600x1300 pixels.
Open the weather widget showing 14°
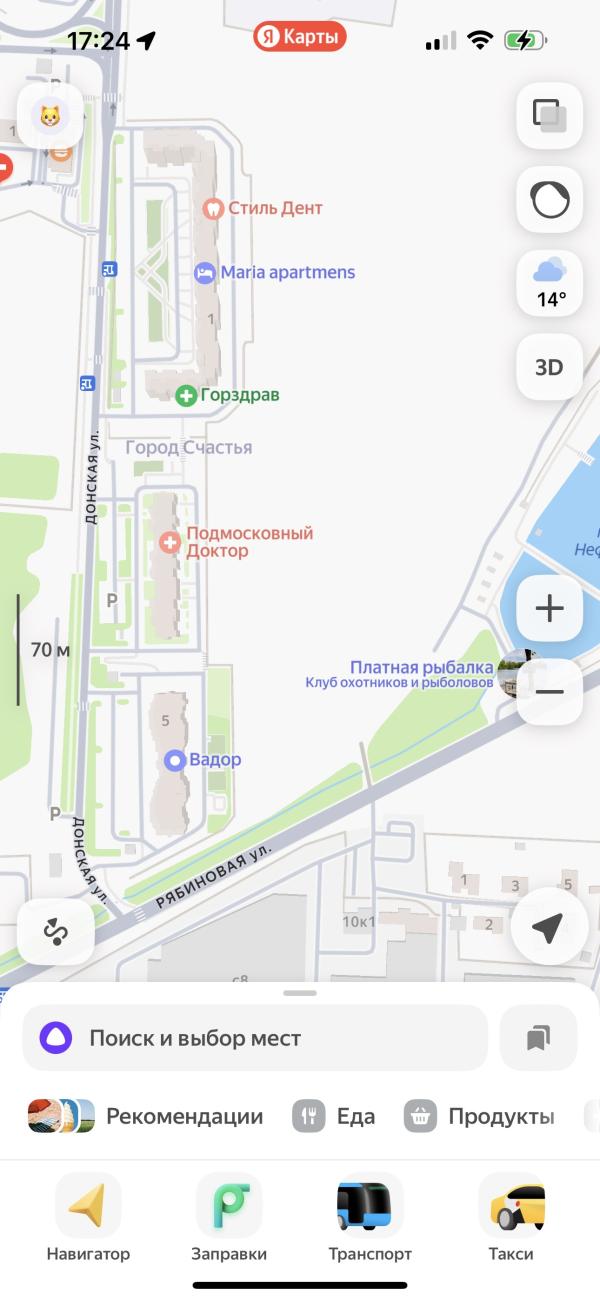549,283
